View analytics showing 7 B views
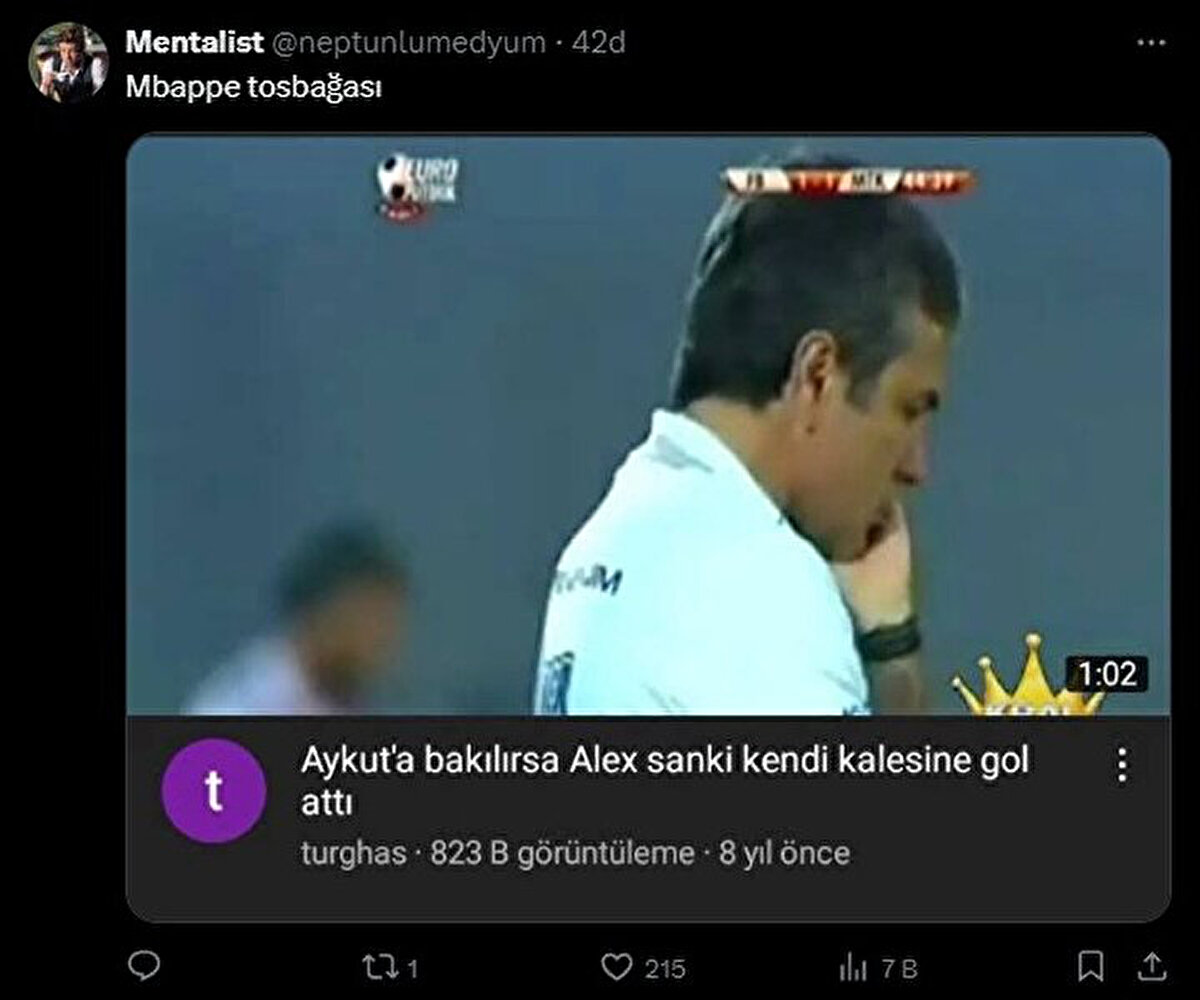Image resolution: width=1200 pixels, height=1000 pixels. click(x=850, y=967)
